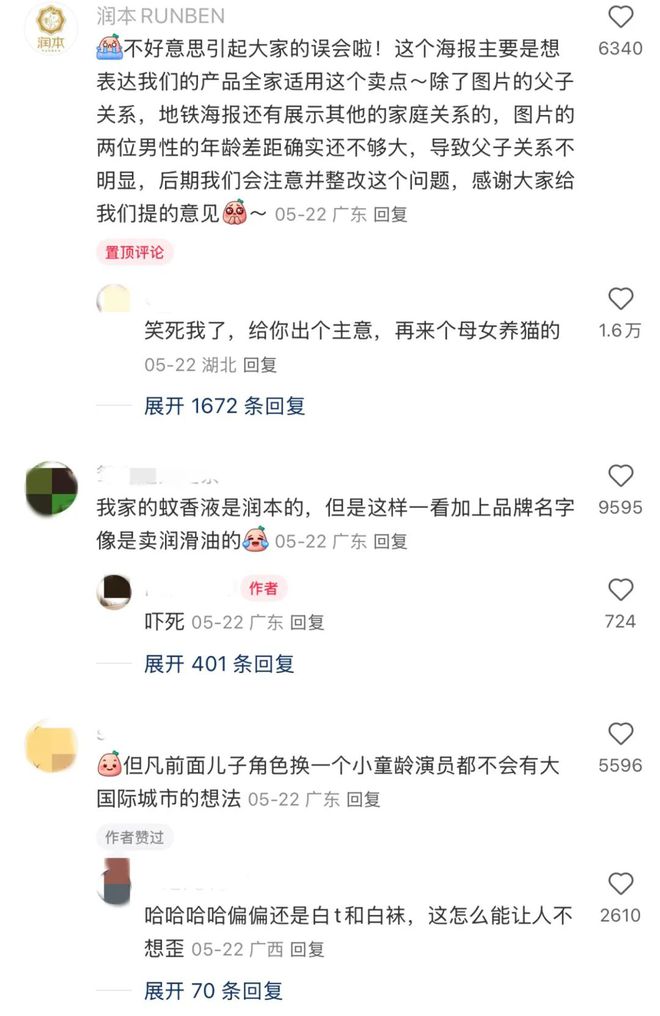Expand the 1672 replies

click(x=224, y=406)
